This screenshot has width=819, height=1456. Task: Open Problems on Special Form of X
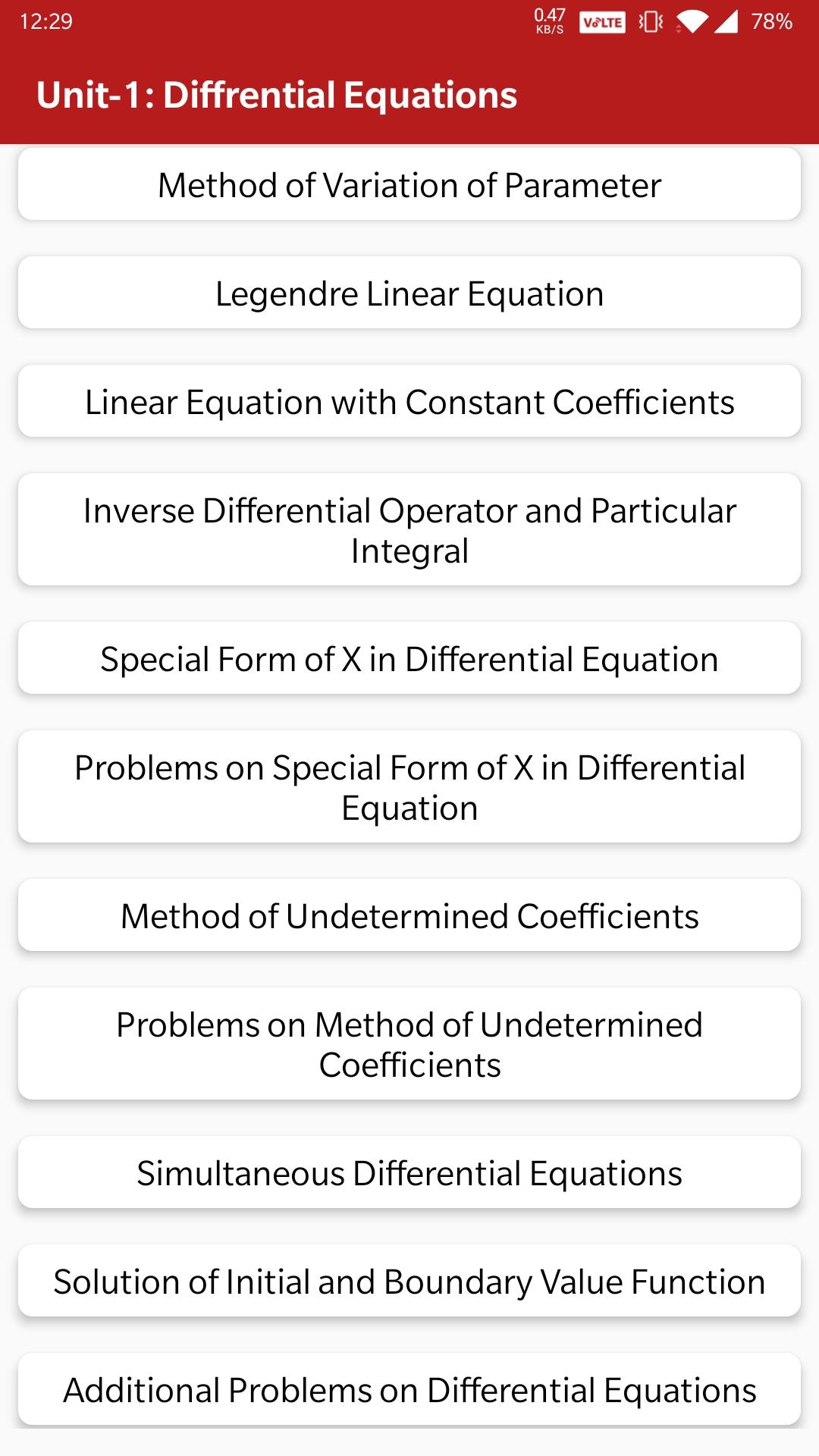[409, 787]
